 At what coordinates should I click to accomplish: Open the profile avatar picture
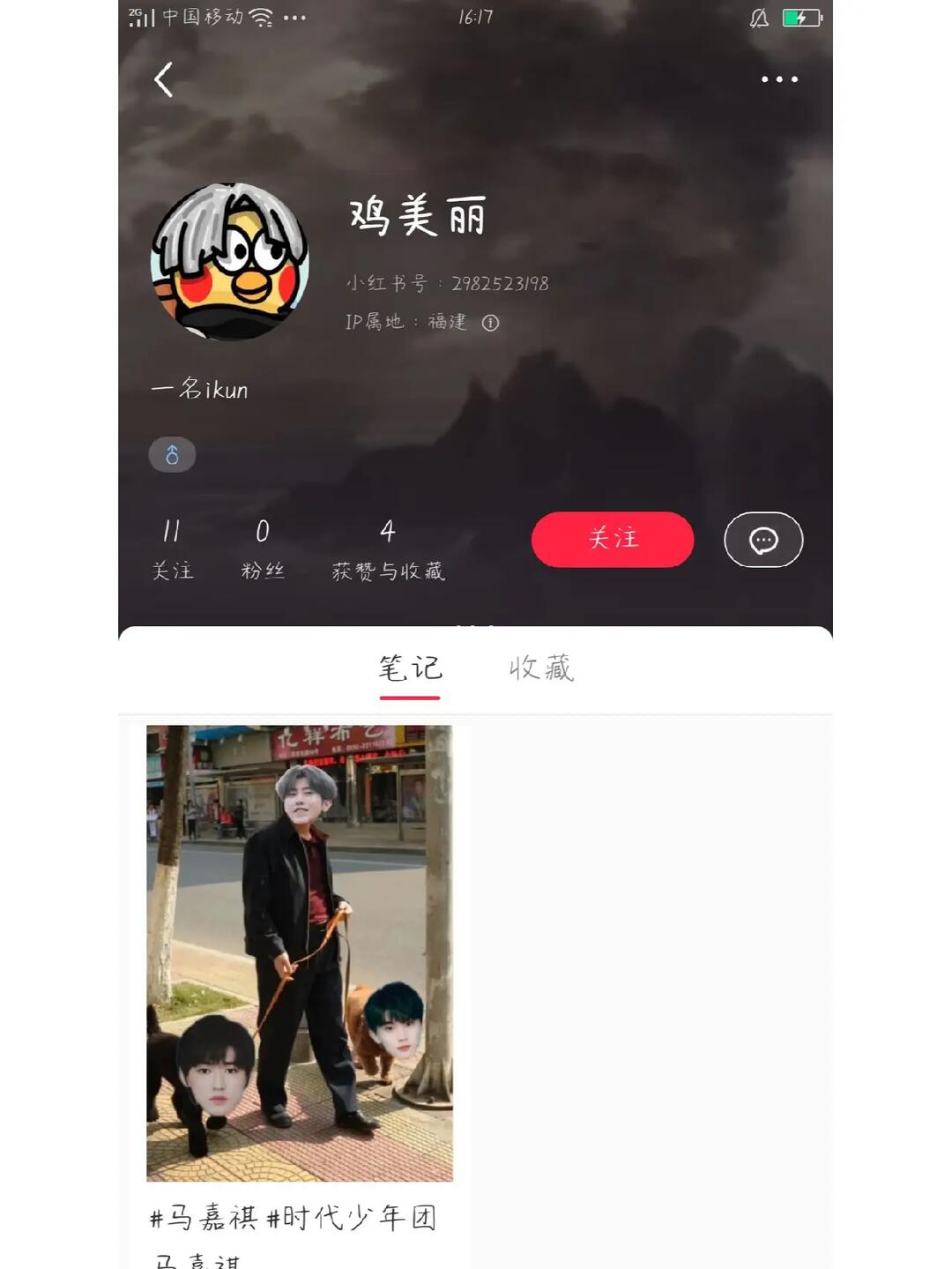230,262
